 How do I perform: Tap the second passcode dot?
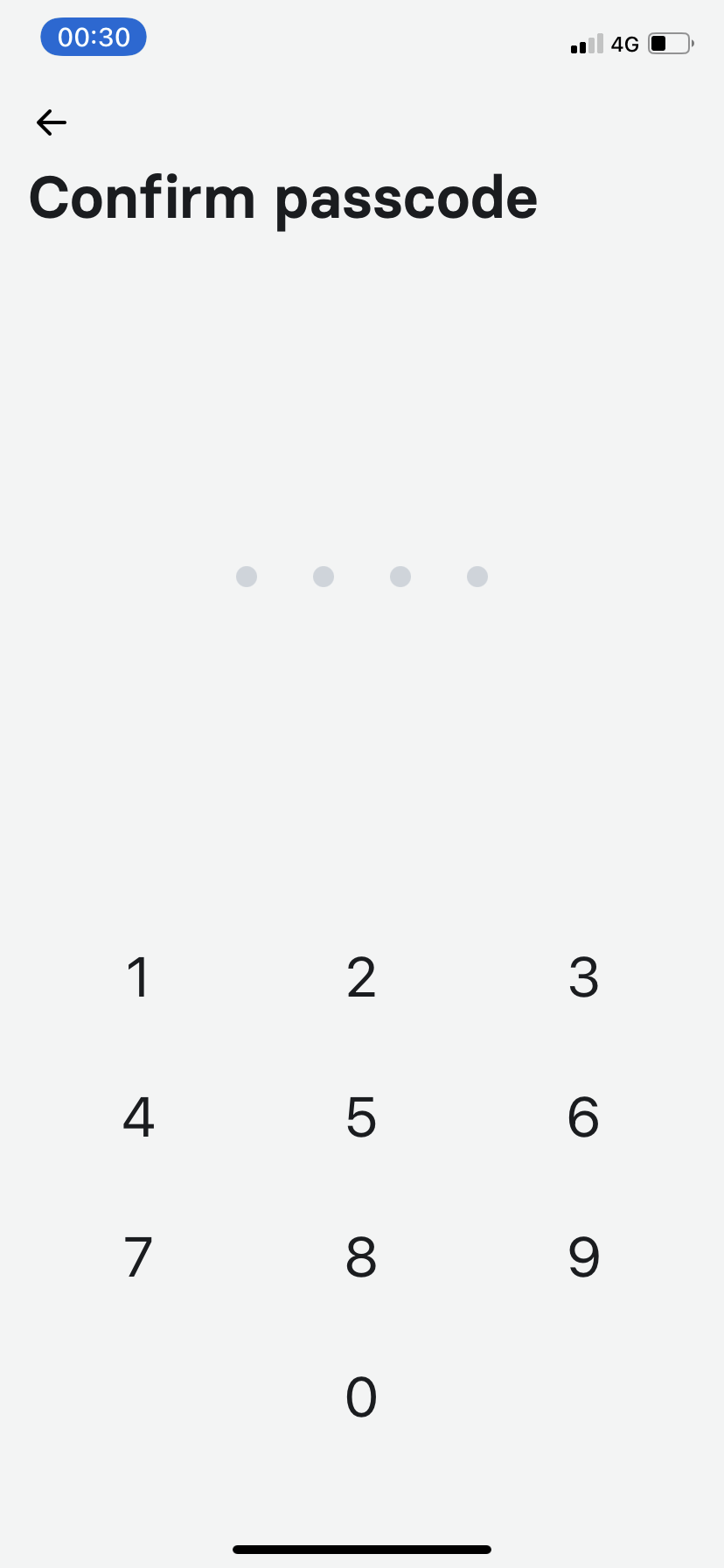point(323,576)
